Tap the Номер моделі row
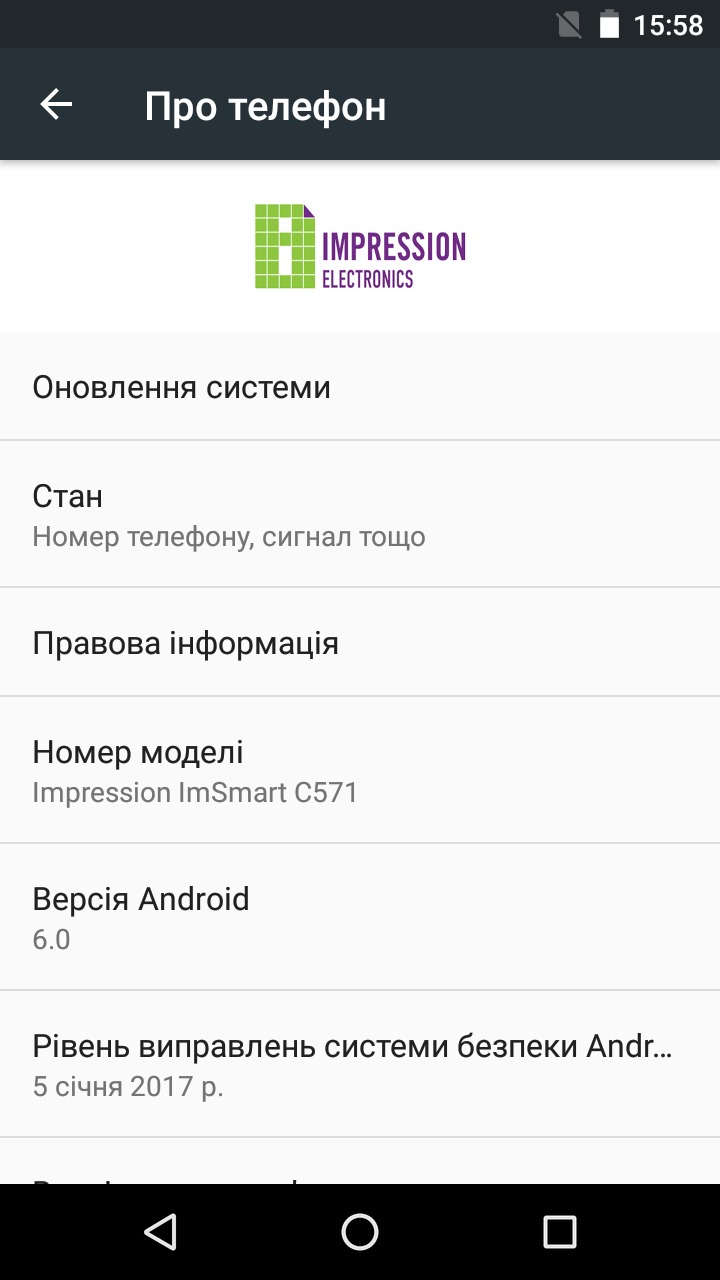The height and width of the screenshot is (1280, 720). coord(360,770)
